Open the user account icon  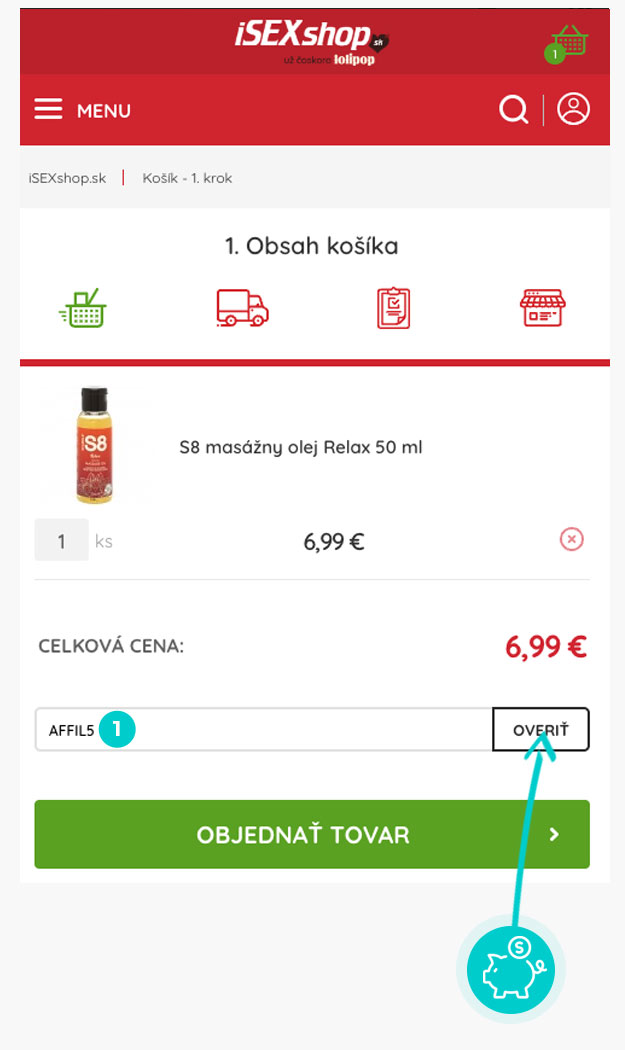574,110
